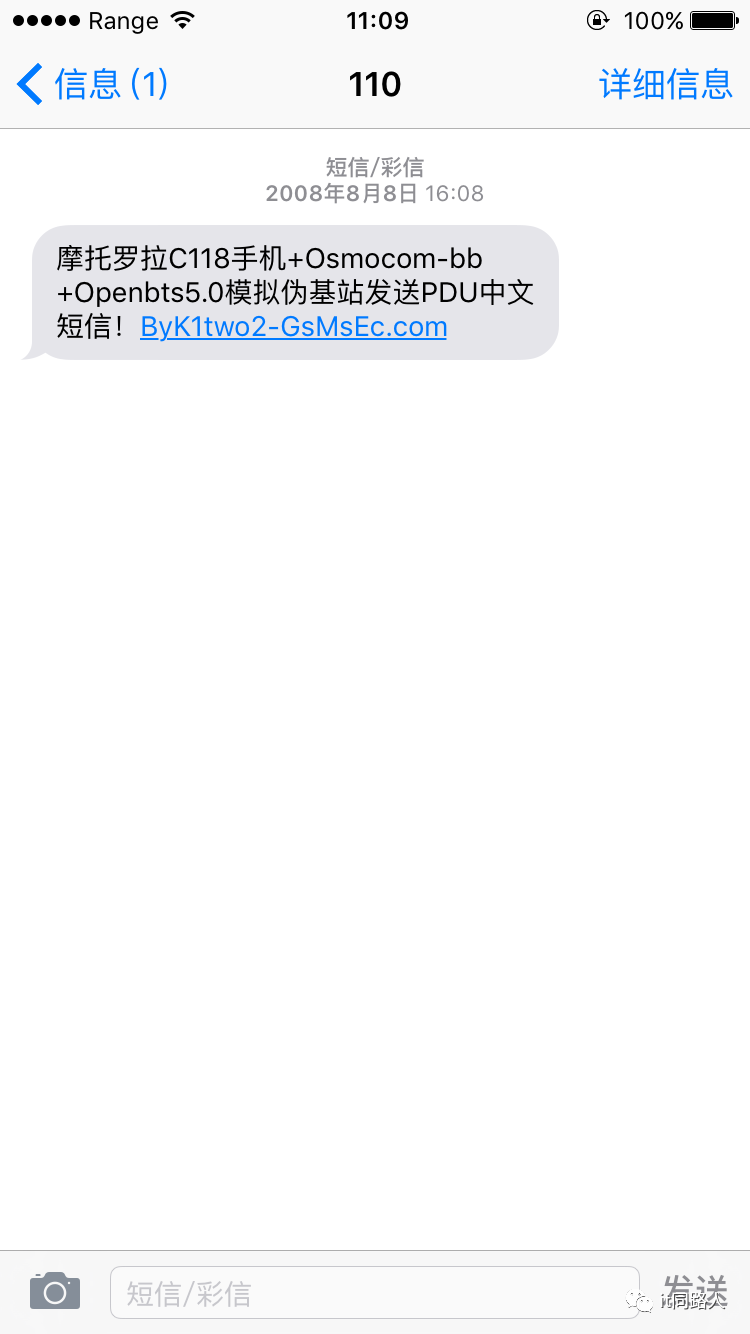This screenshot has height=1334, width=750.
Task: Focus the 短信/彩信 message input field
Action: [x=374, y=1292]
